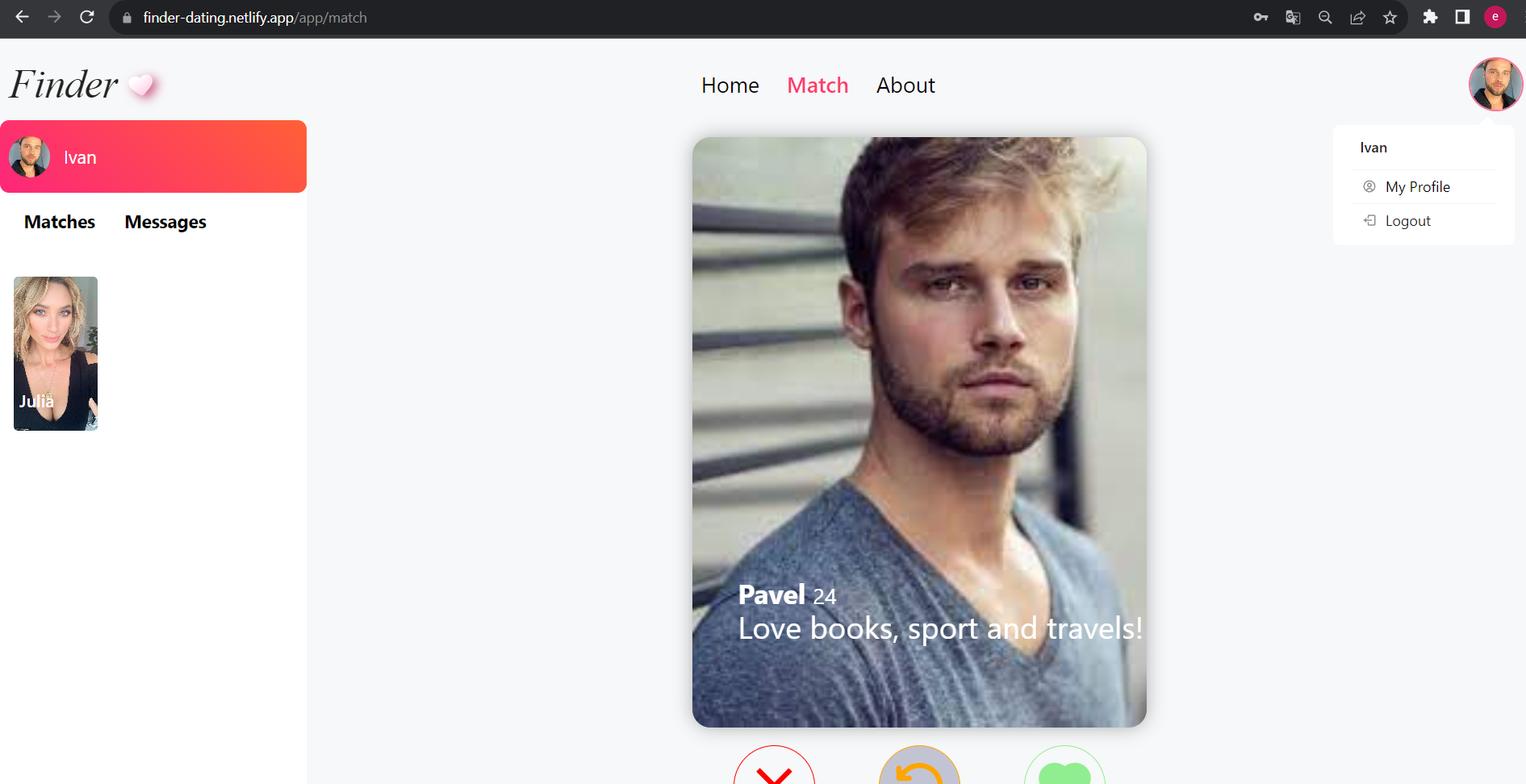Log out of the account
Viewport: 1526px width, 784px height.
click(x=1407, y=221)
